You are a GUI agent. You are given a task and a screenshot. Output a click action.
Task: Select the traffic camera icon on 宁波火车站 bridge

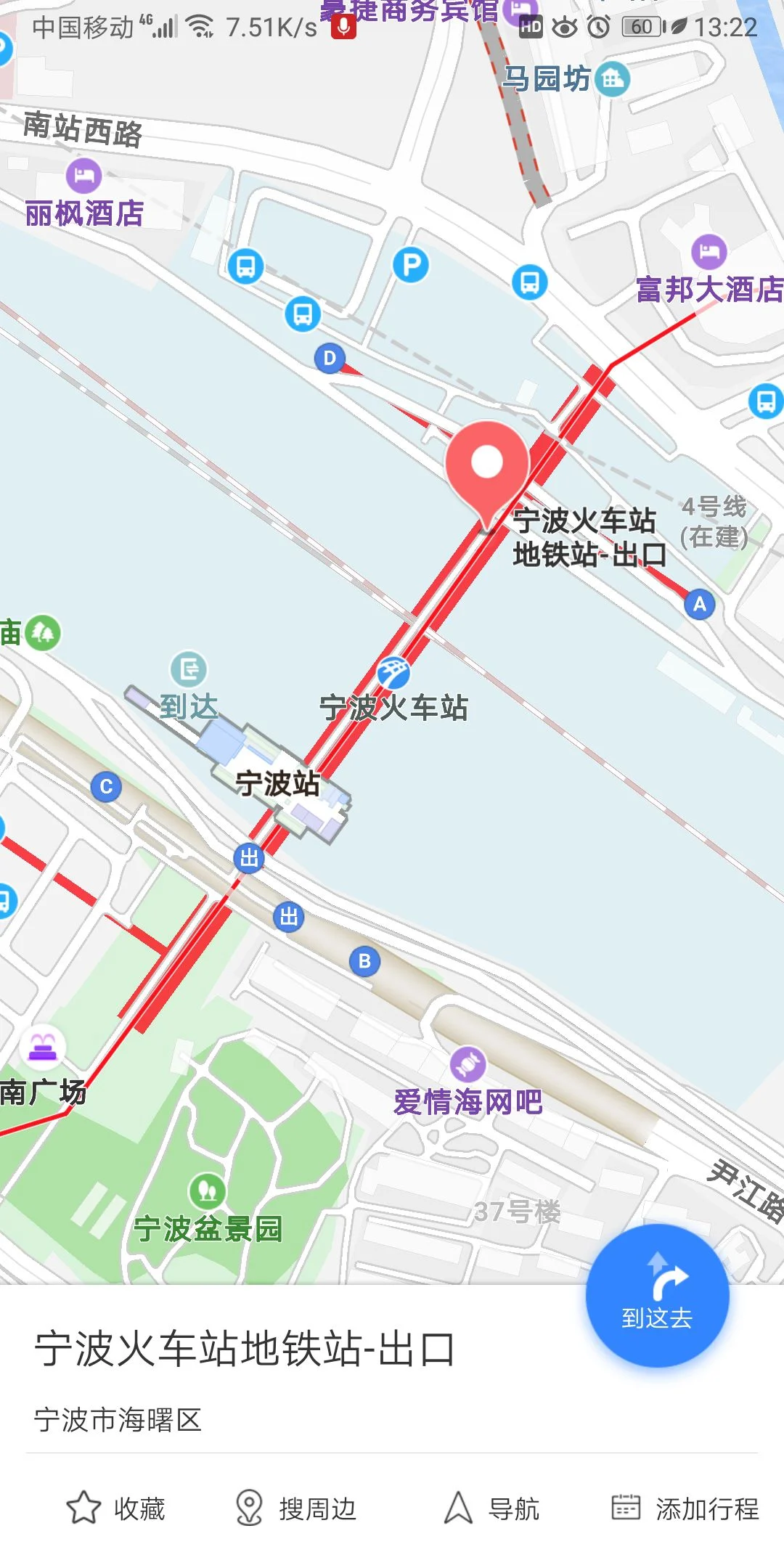[x=393, y=672]
